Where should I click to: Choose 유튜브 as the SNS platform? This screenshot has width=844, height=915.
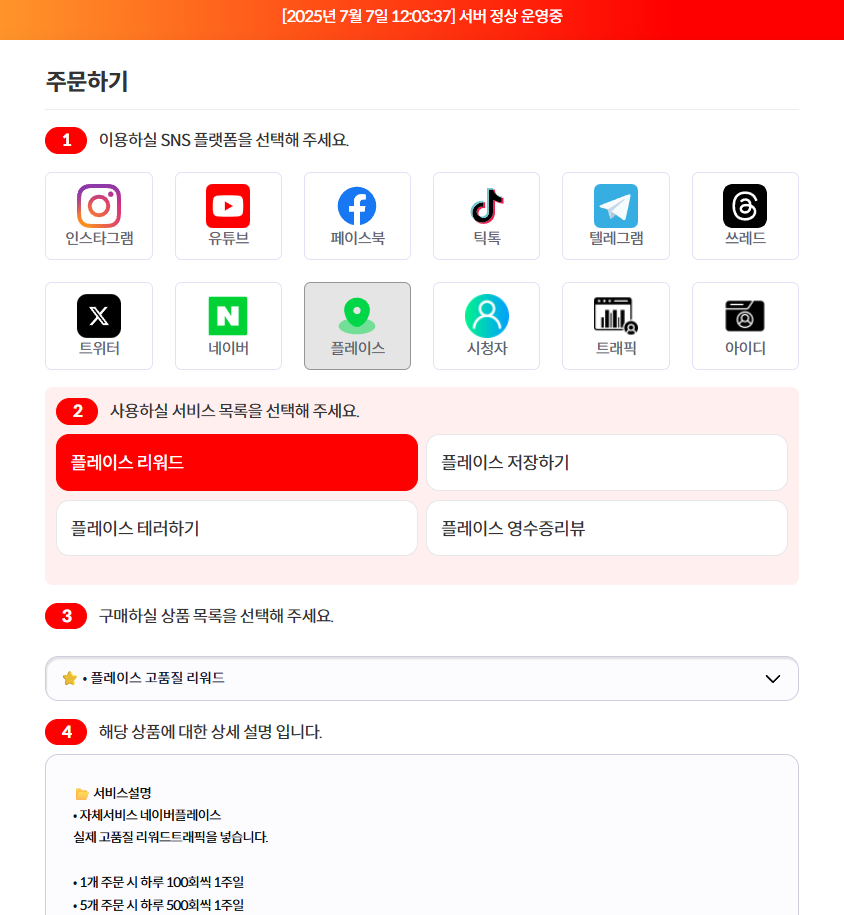click(x=228, y=216)
